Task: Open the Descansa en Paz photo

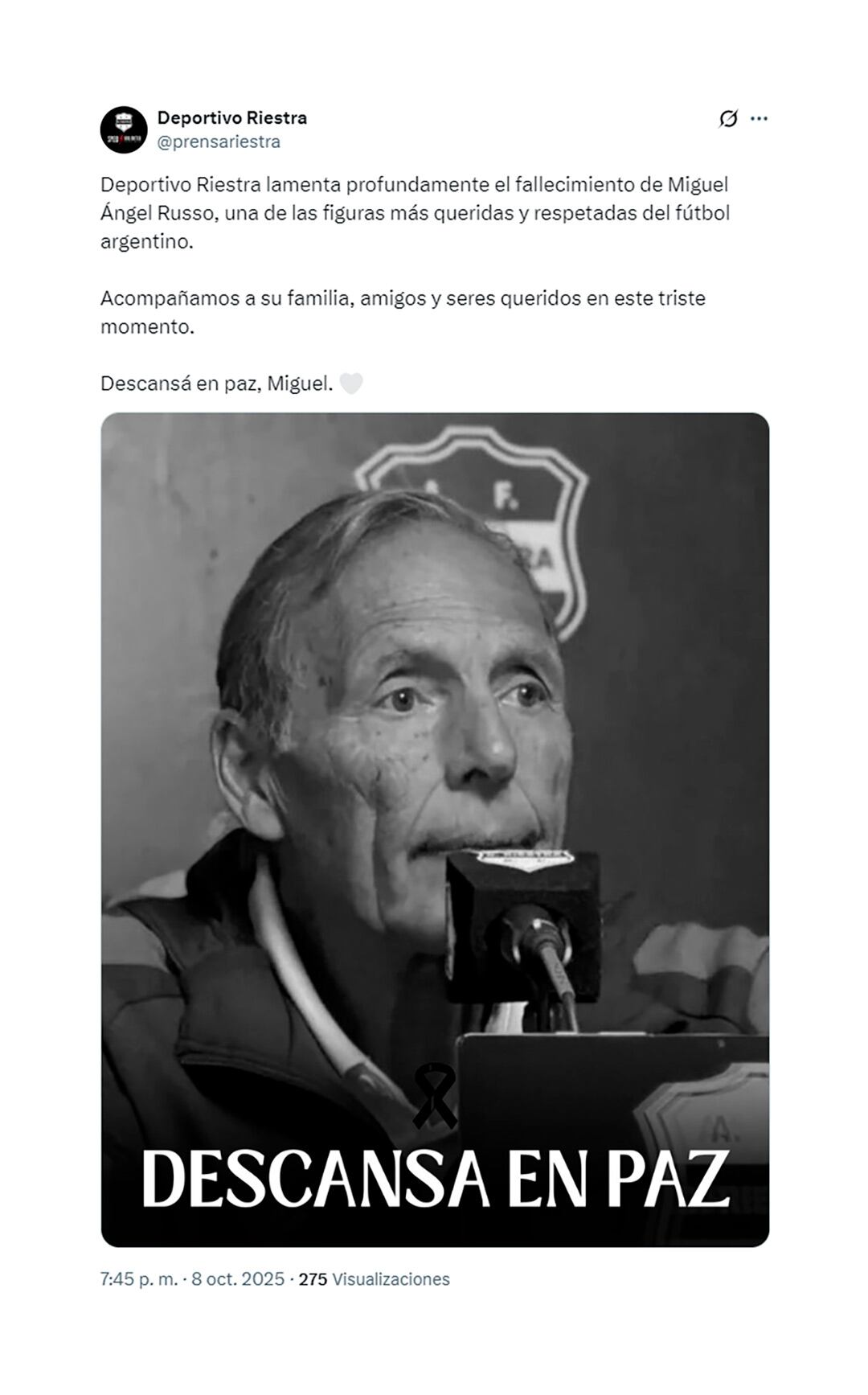Action: [x=435, y=829]
